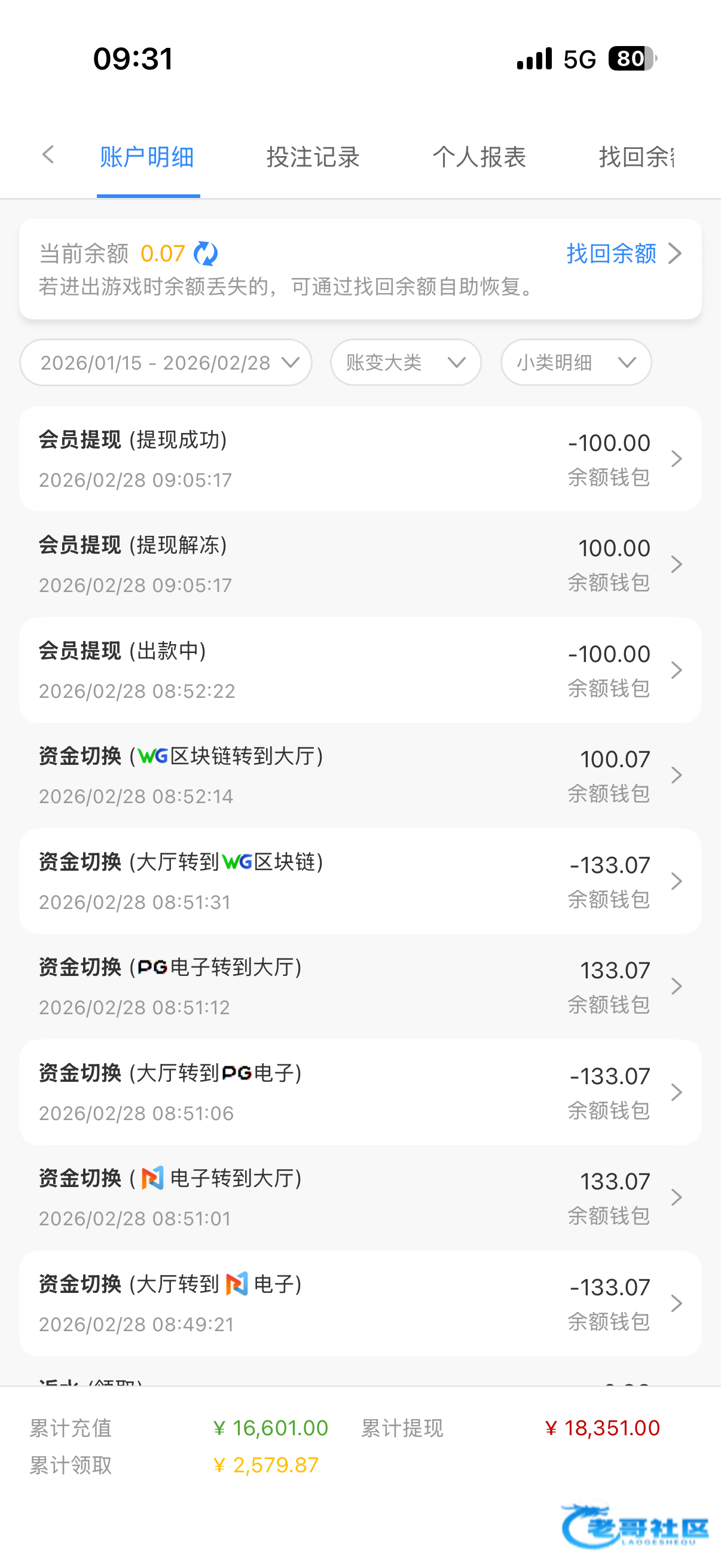Open 找回余额 link in balance card
721x1568 pixels.
pyautogui.click(x=622, y=253)
